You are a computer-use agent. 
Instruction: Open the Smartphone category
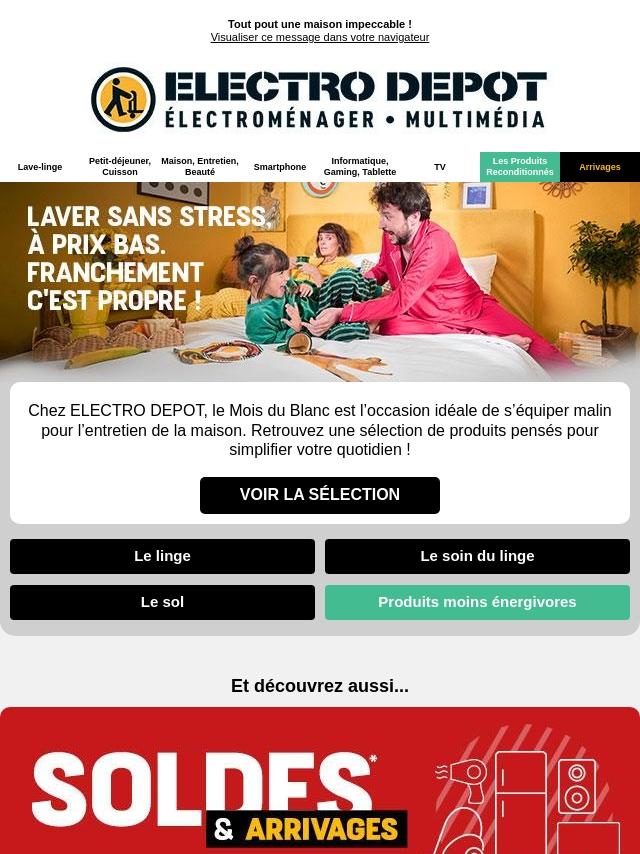280,167
